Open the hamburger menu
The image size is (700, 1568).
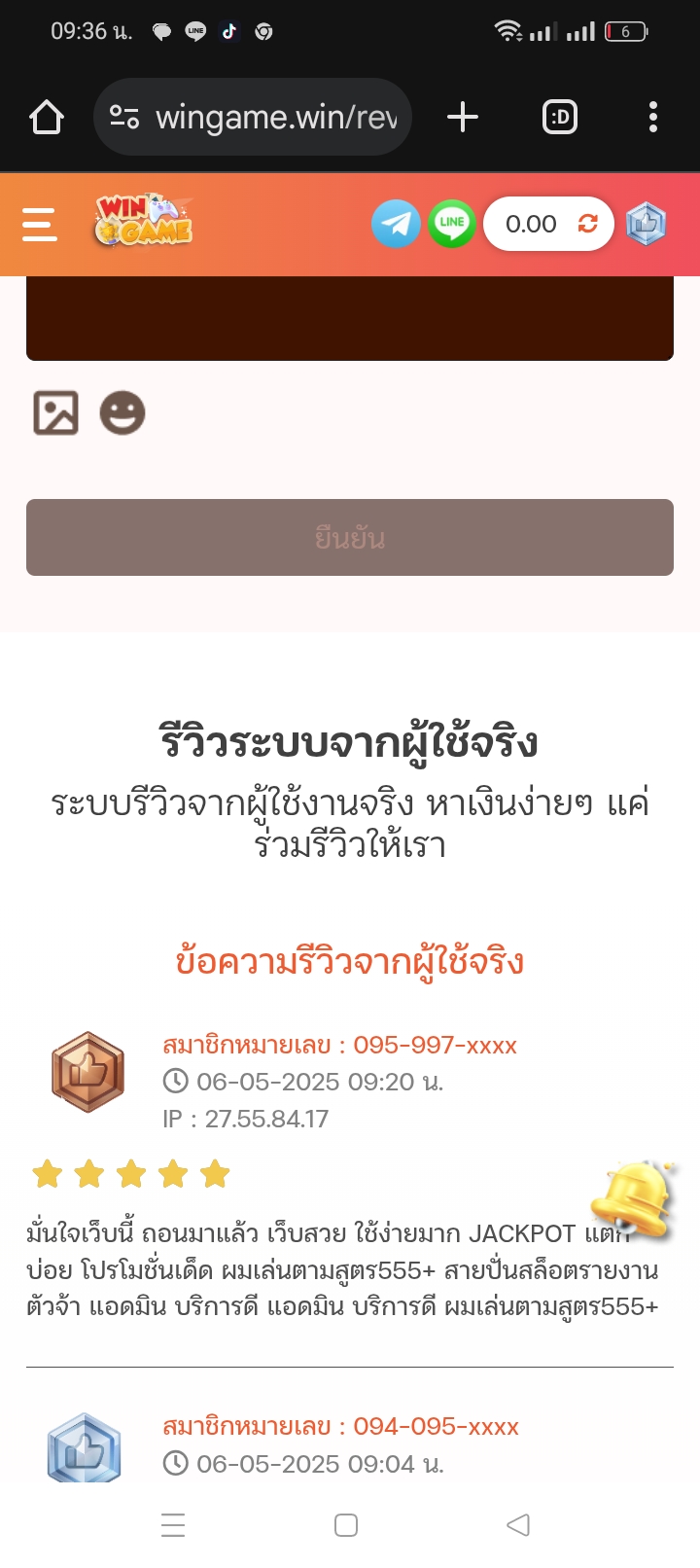tap(40, 224)
